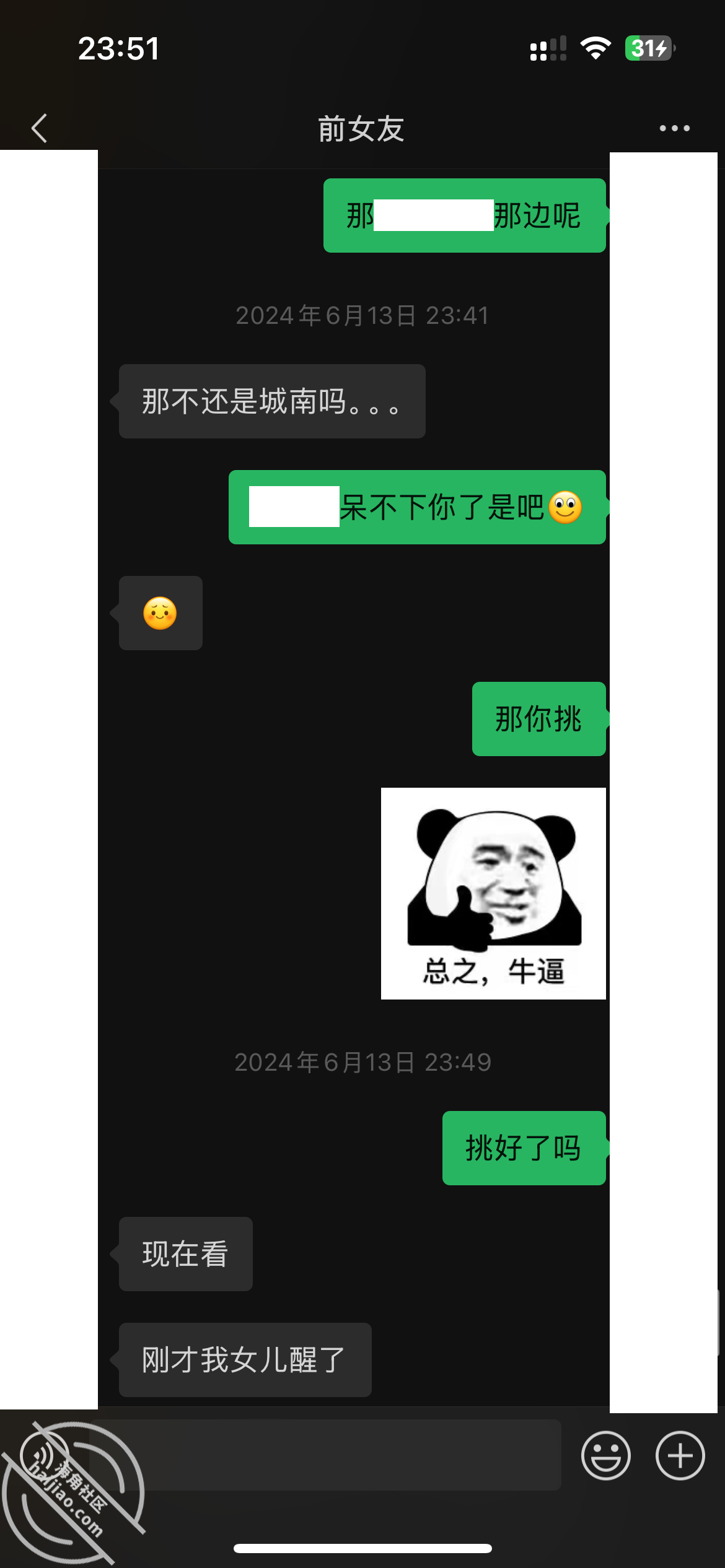This screenshot has height=1568, width=725.
Task: Open the three-dot chat info menu
Action: click(674, 128)
